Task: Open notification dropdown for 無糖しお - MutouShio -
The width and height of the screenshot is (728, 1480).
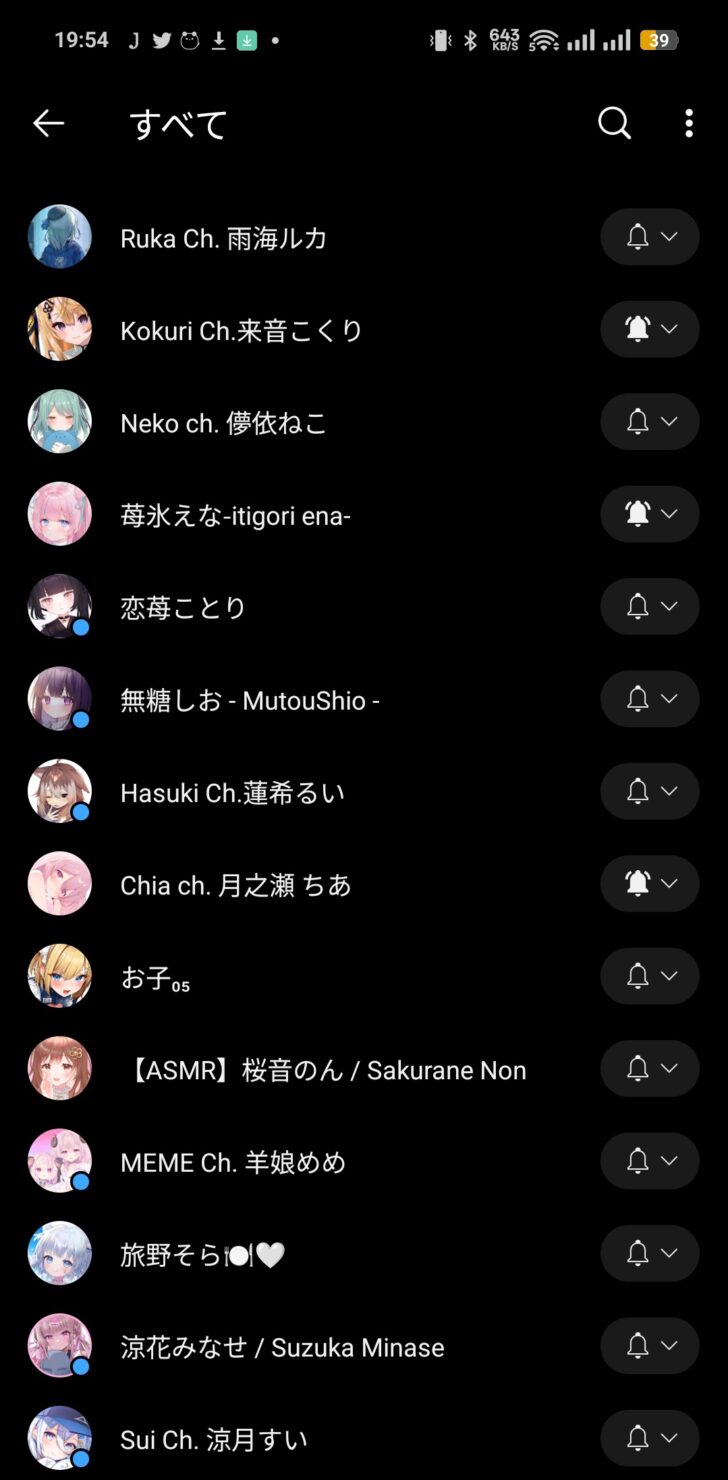Action: point(650,699)
